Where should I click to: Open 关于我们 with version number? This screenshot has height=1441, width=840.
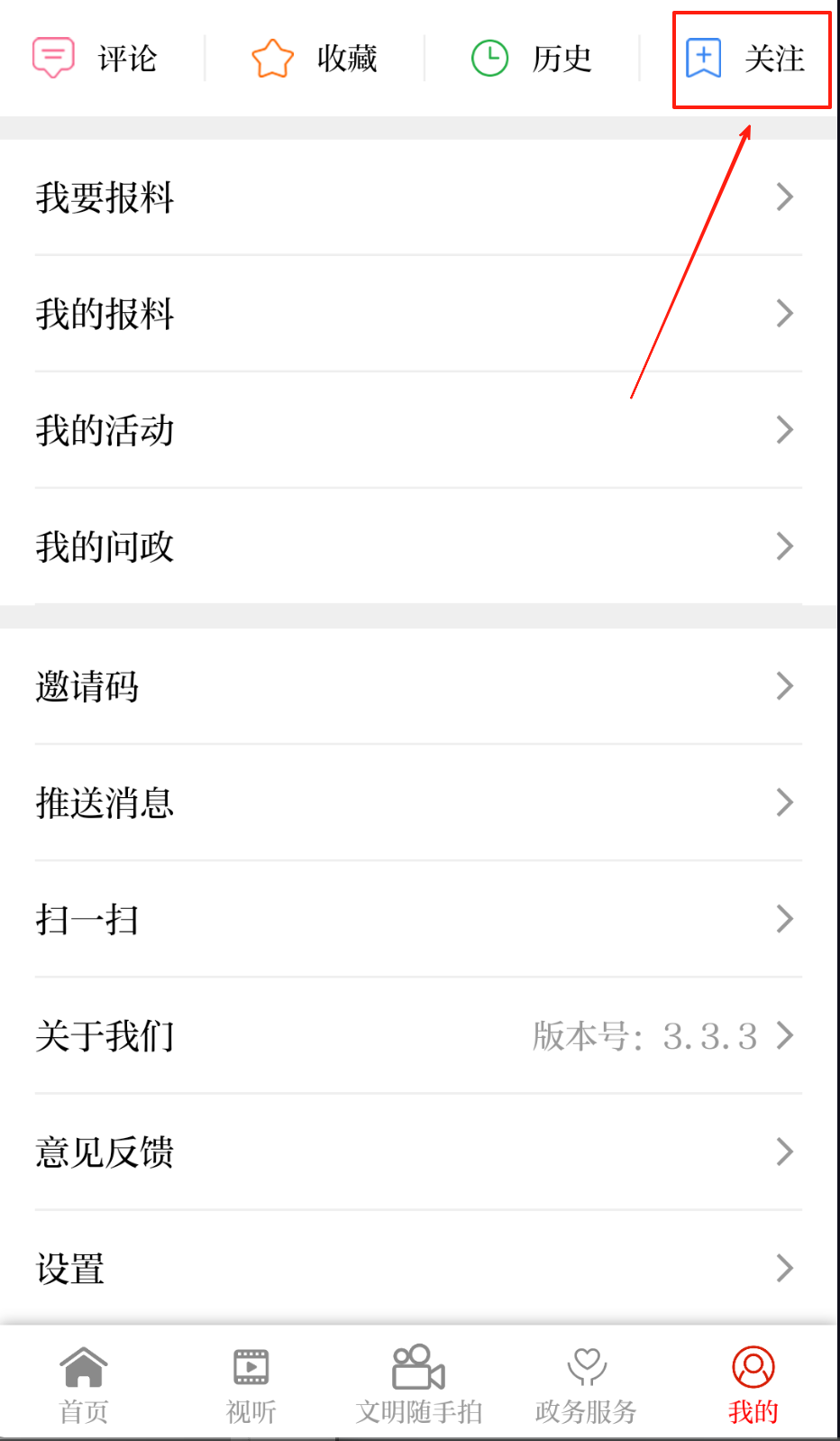418,1035
